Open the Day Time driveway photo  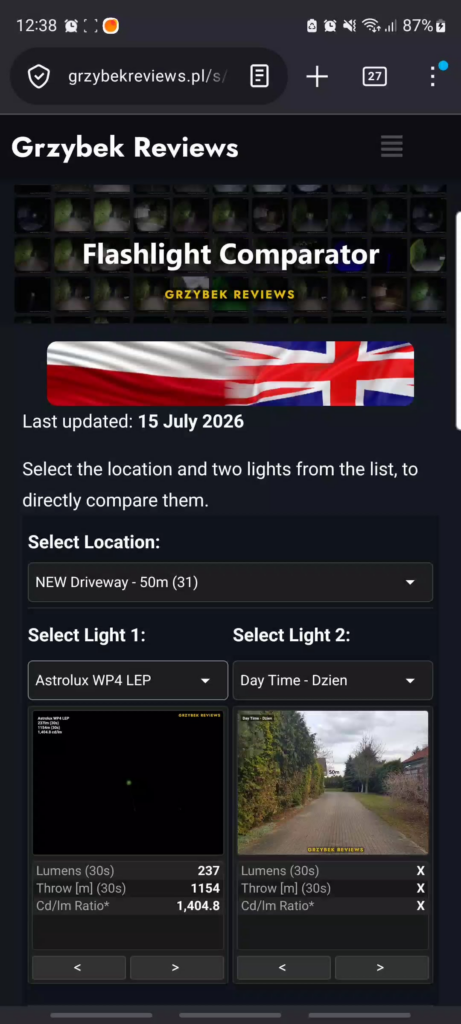click(x=333, y=782)
